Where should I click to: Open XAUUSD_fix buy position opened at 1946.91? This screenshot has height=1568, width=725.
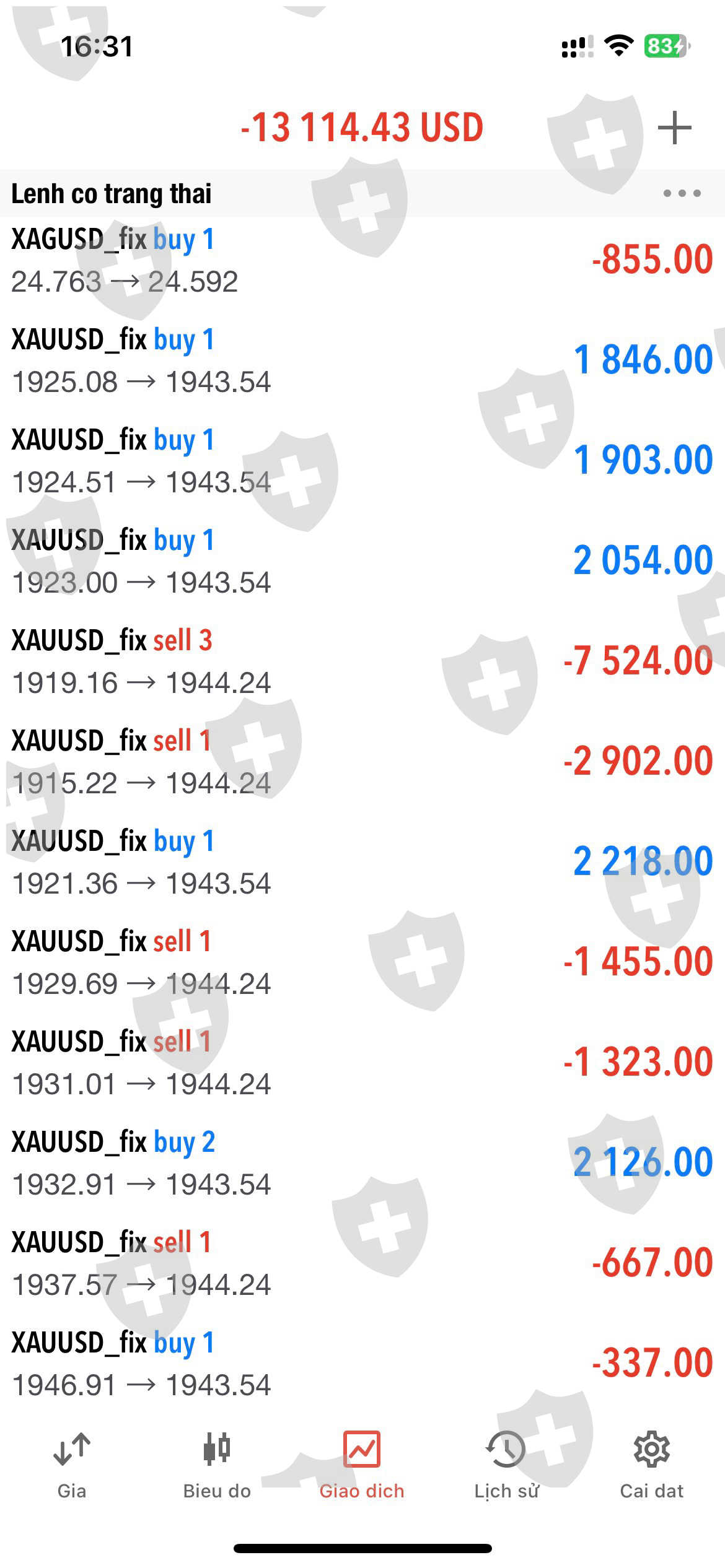[x=362, y=1364]
